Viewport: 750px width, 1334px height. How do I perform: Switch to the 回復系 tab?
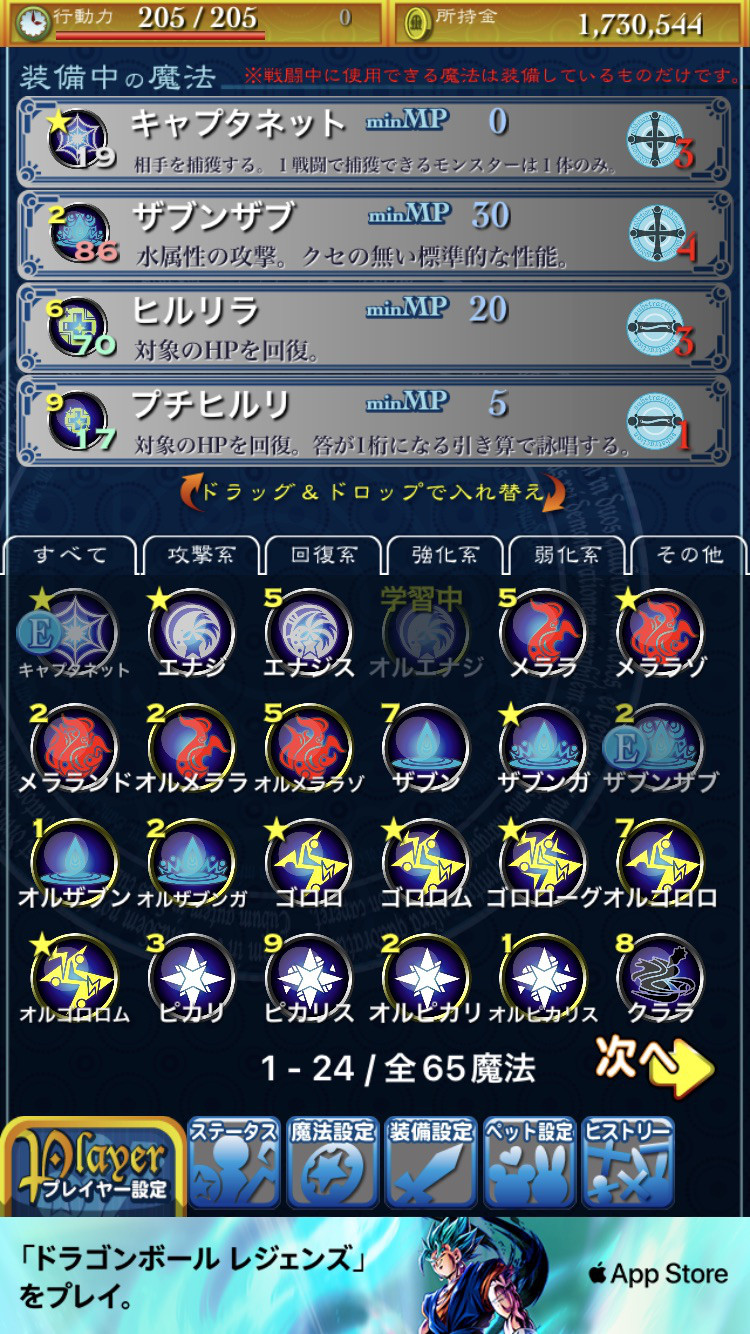pos(324,556)
